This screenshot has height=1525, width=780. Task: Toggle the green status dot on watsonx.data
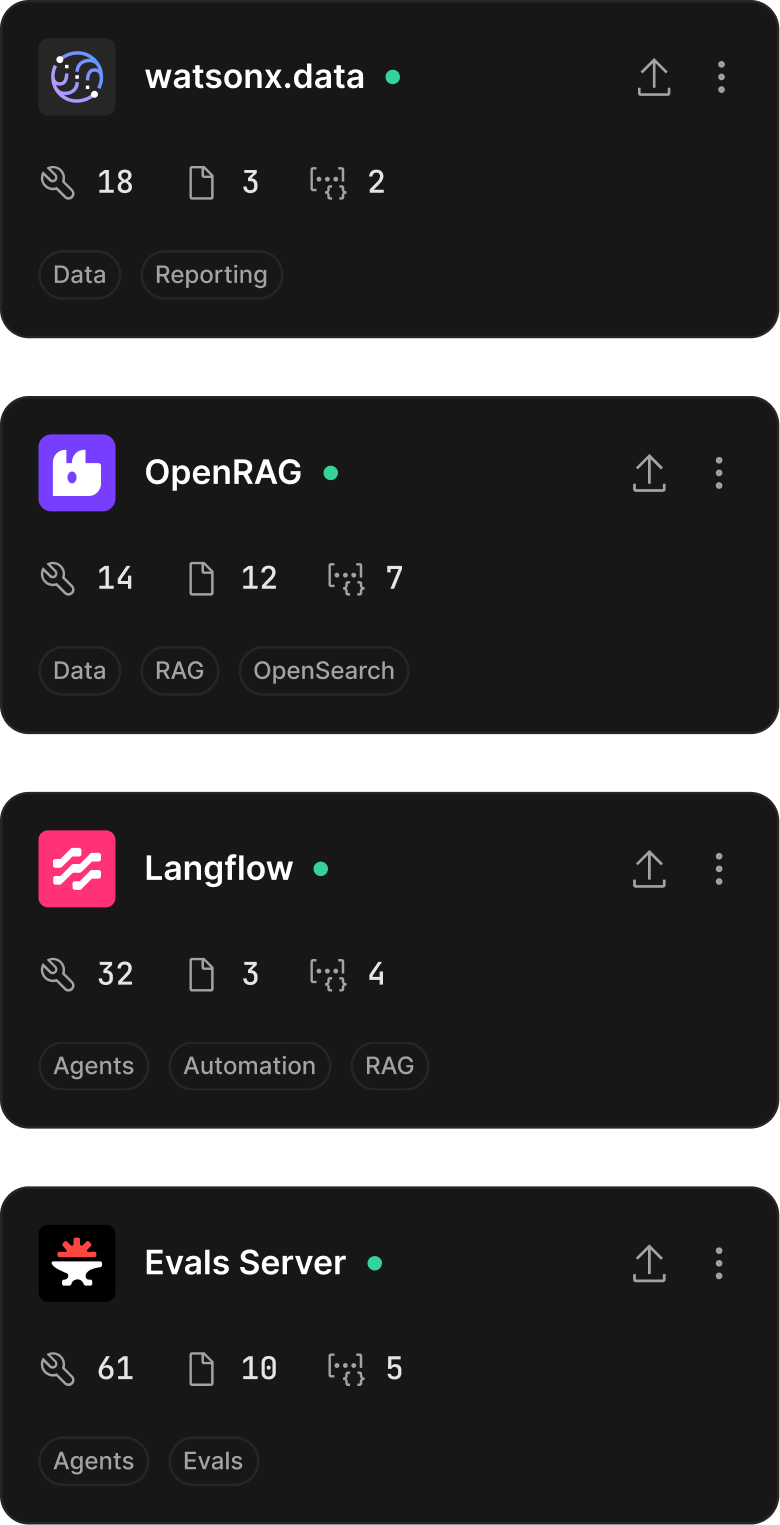[x=393, y=76]
